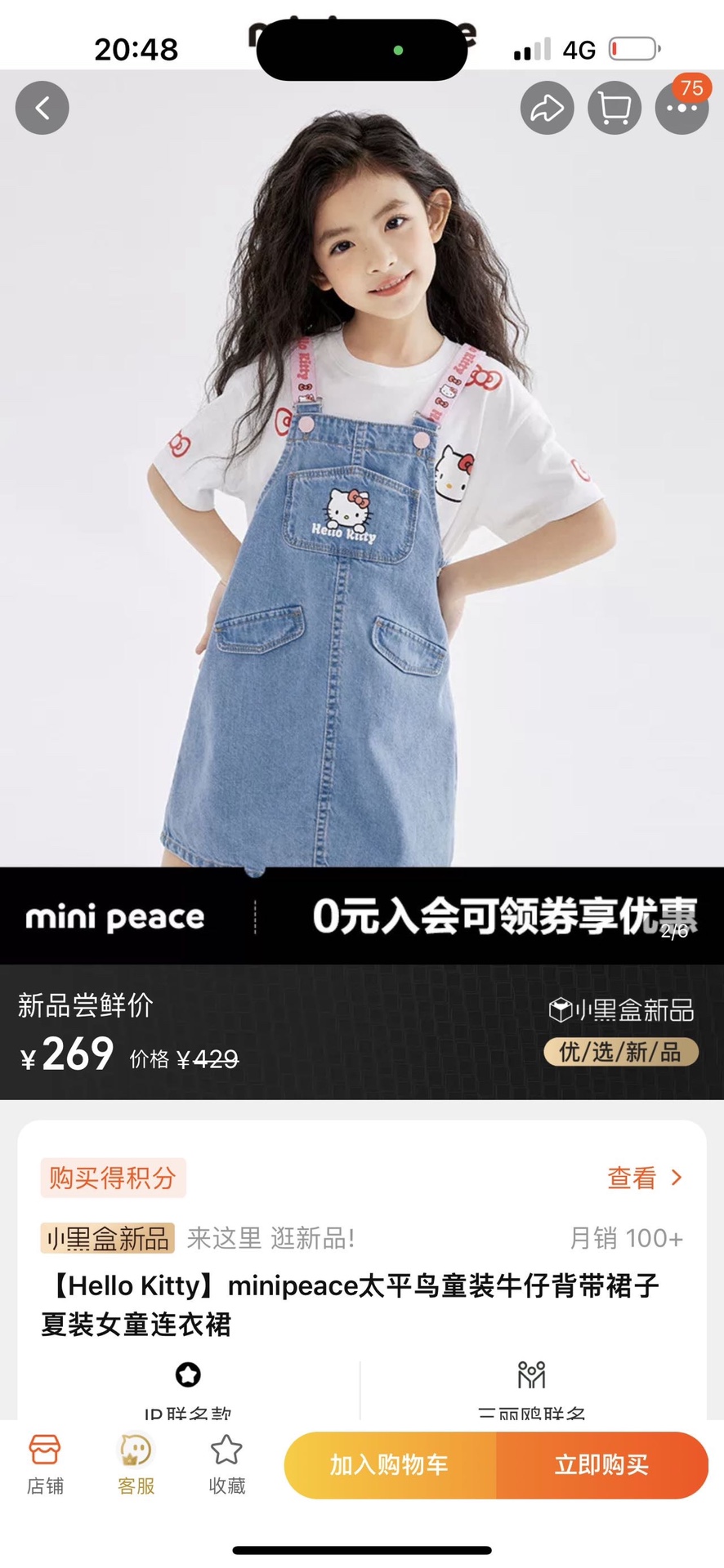Open the shopping cart
The image size is (724, 1568).
(615, 108)
